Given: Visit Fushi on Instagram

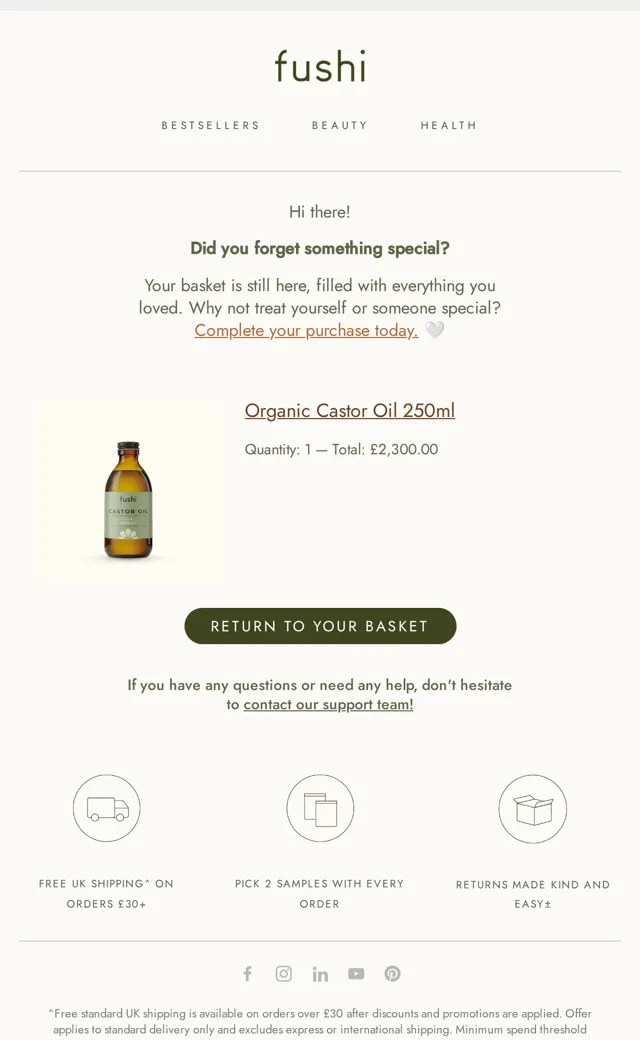Looking at the screenshot, I should pyautogui.click(x=284, y=974).
